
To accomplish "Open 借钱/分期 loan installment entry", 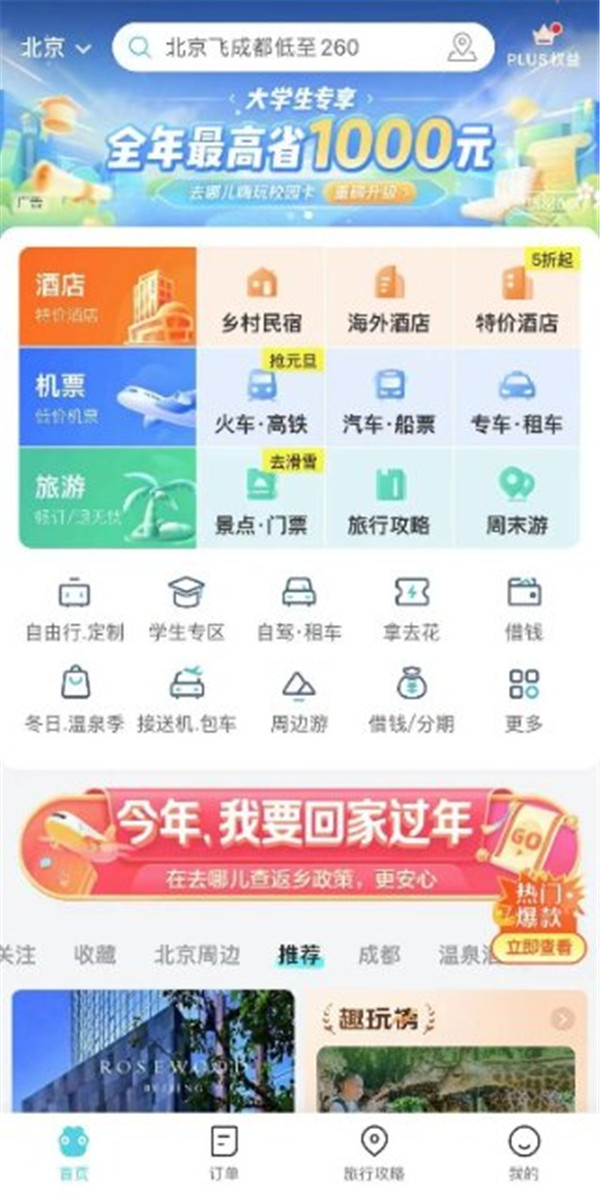I will pos(411,699).
